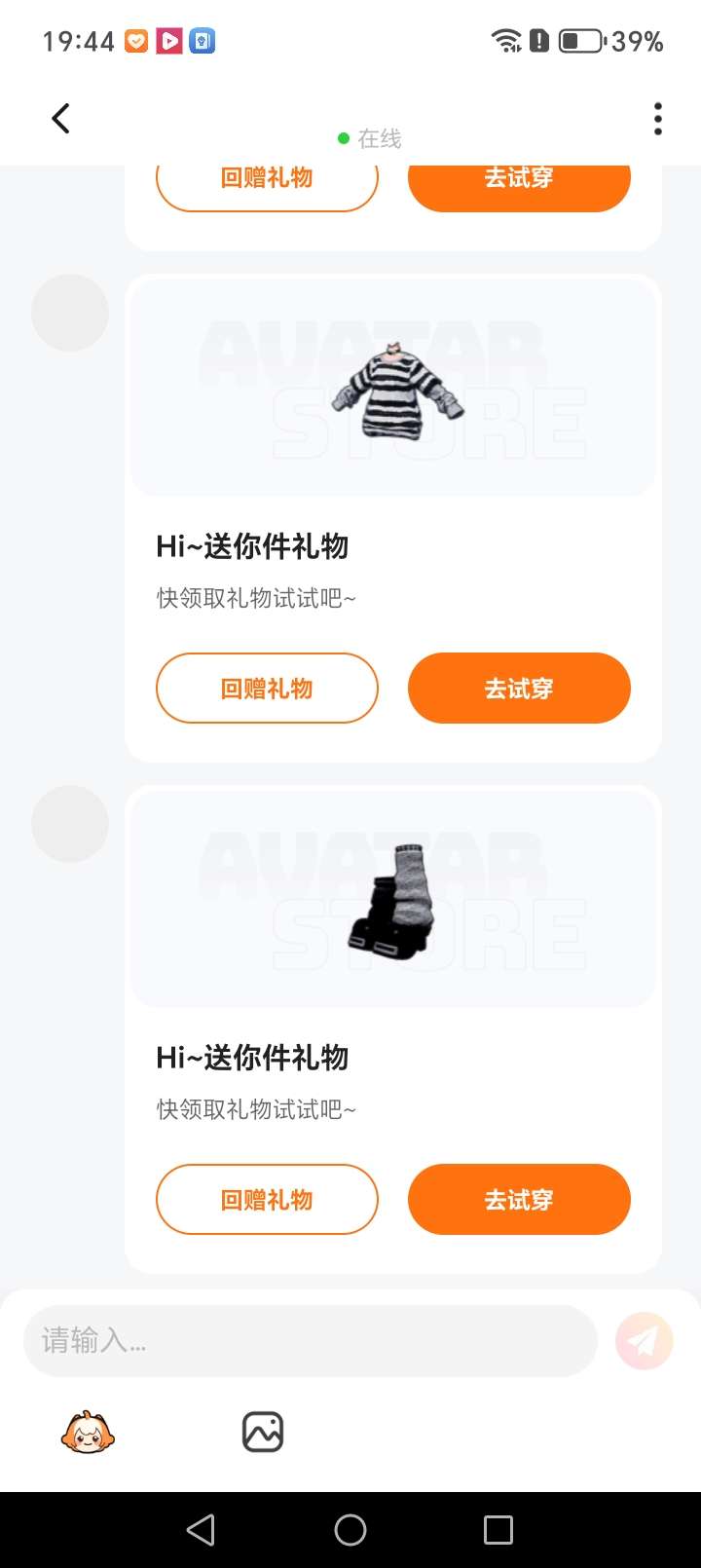Screen dimensions: 701x1568
Task: Try on the striped sweater with 去试穿
Action: [x=519, y=689]
